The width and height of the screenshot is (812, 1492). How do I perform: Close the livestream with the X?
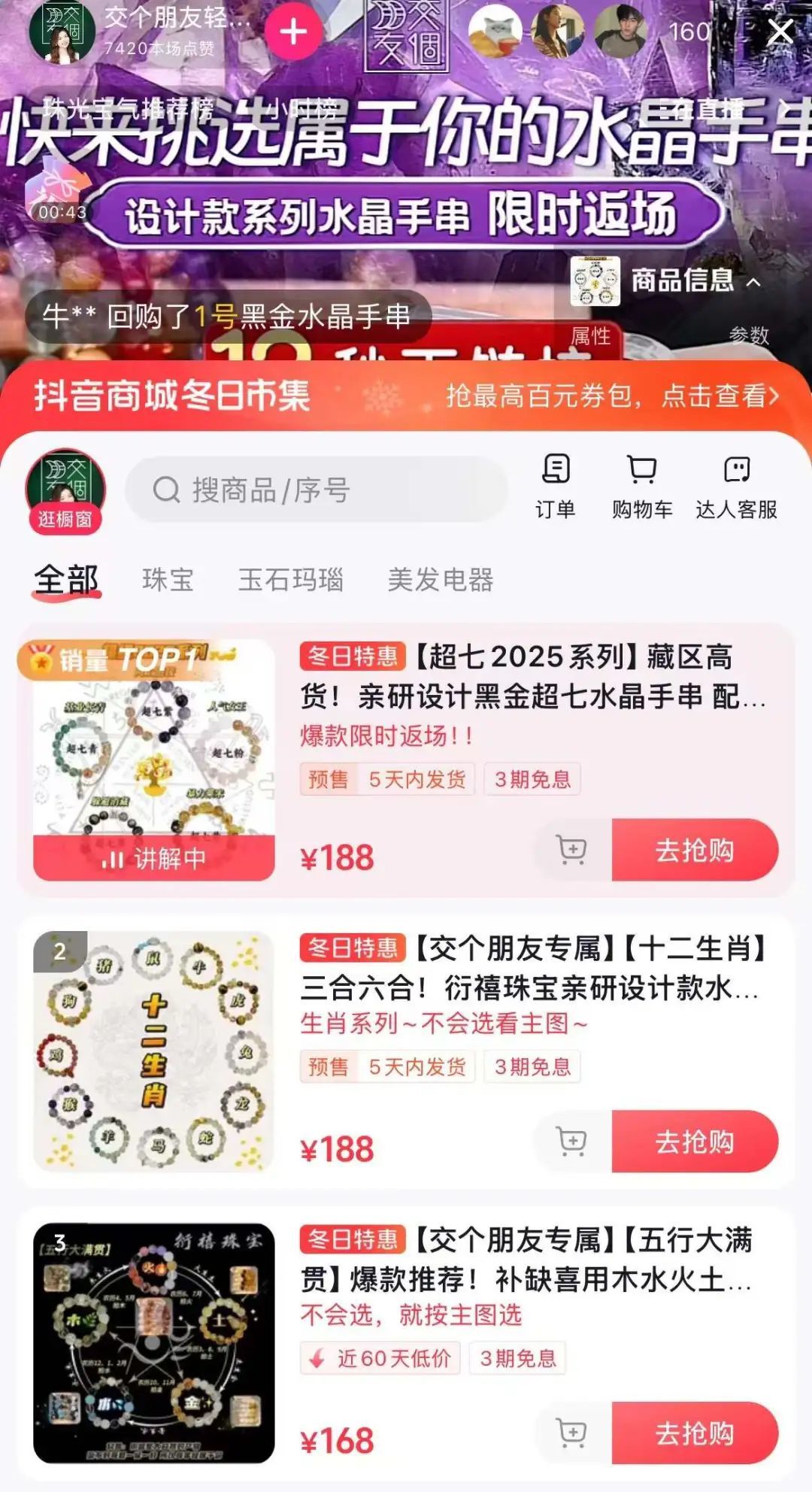780,32
